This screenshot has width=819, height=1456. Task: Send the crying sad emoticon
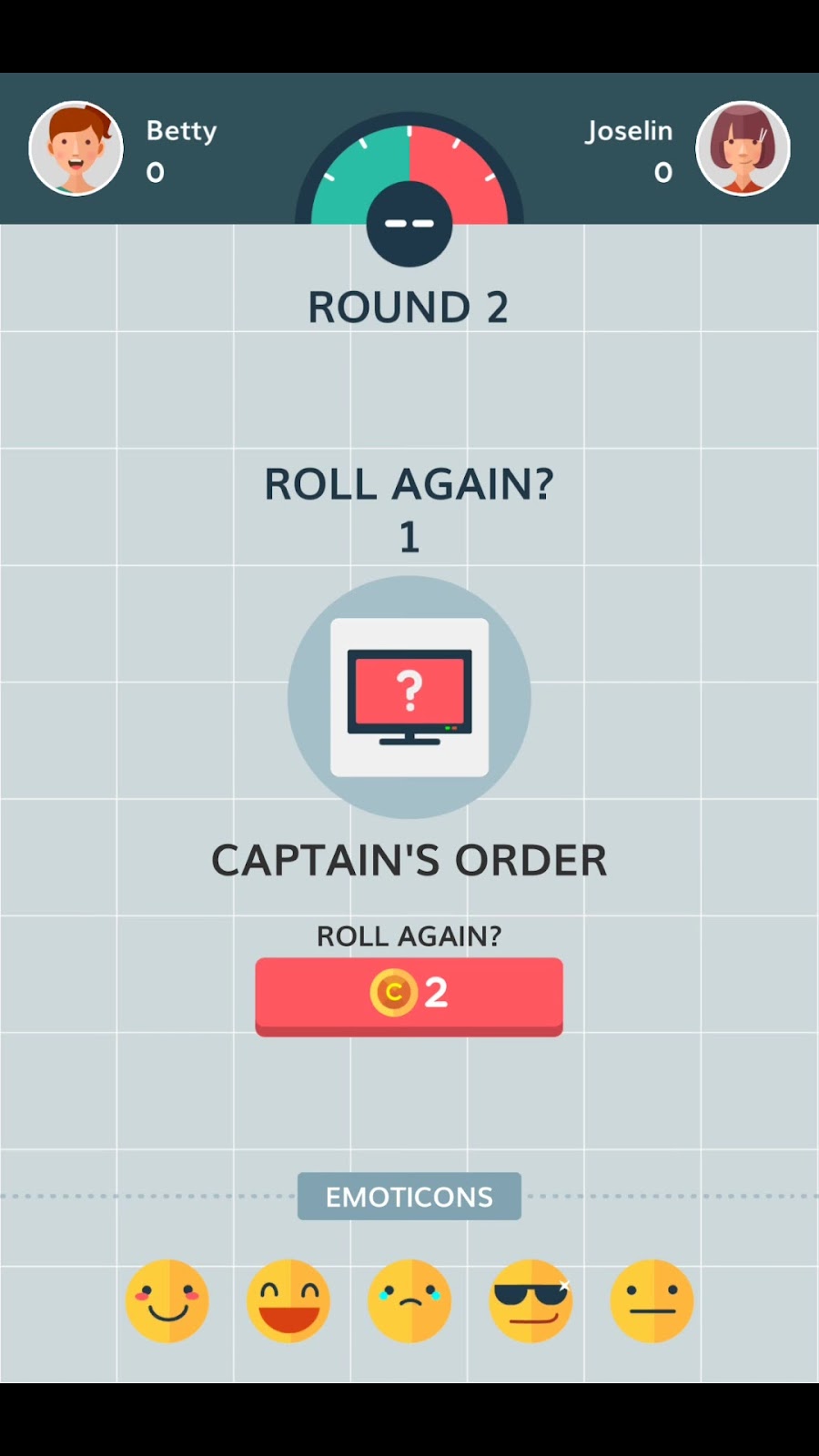[409, 1300]
